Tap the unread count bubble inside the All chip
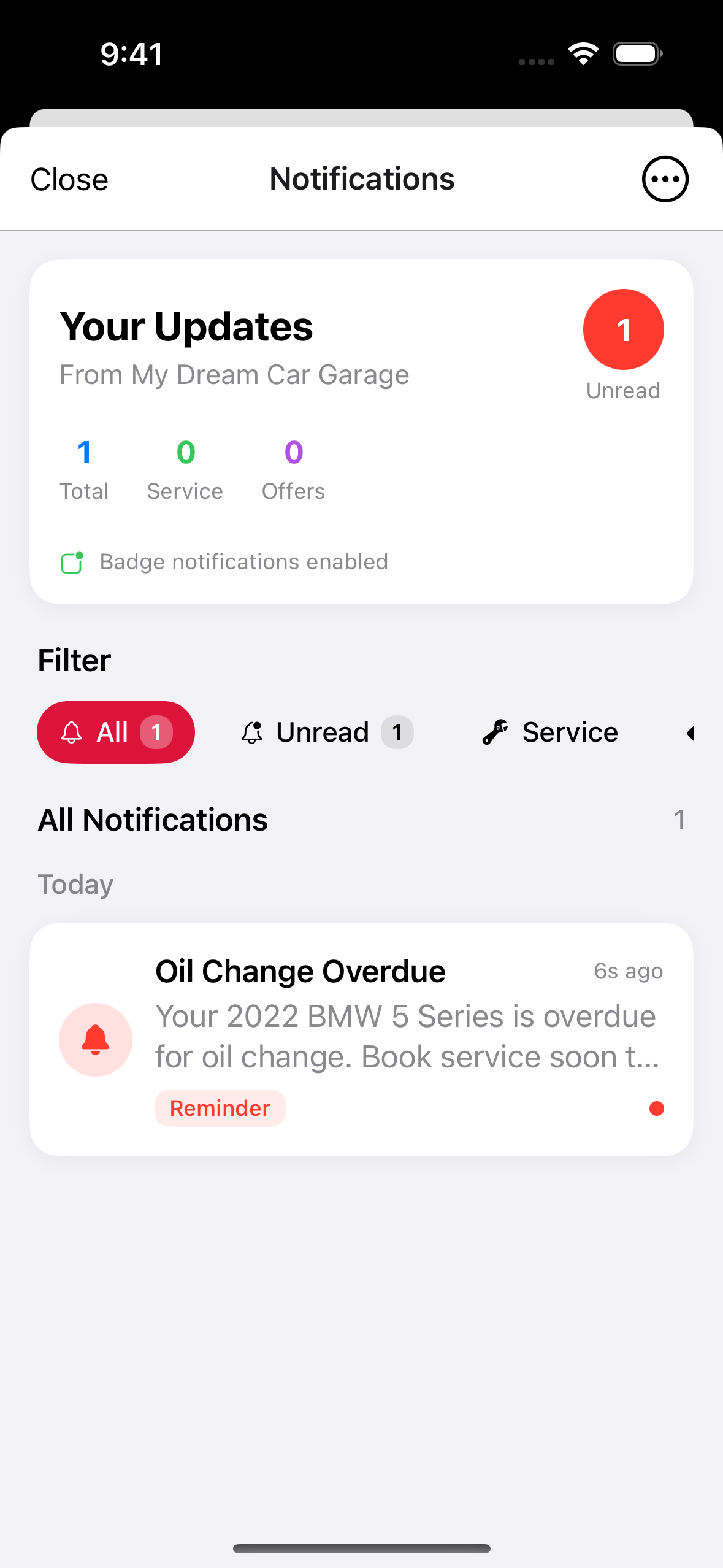 click(x=158, y=732)
